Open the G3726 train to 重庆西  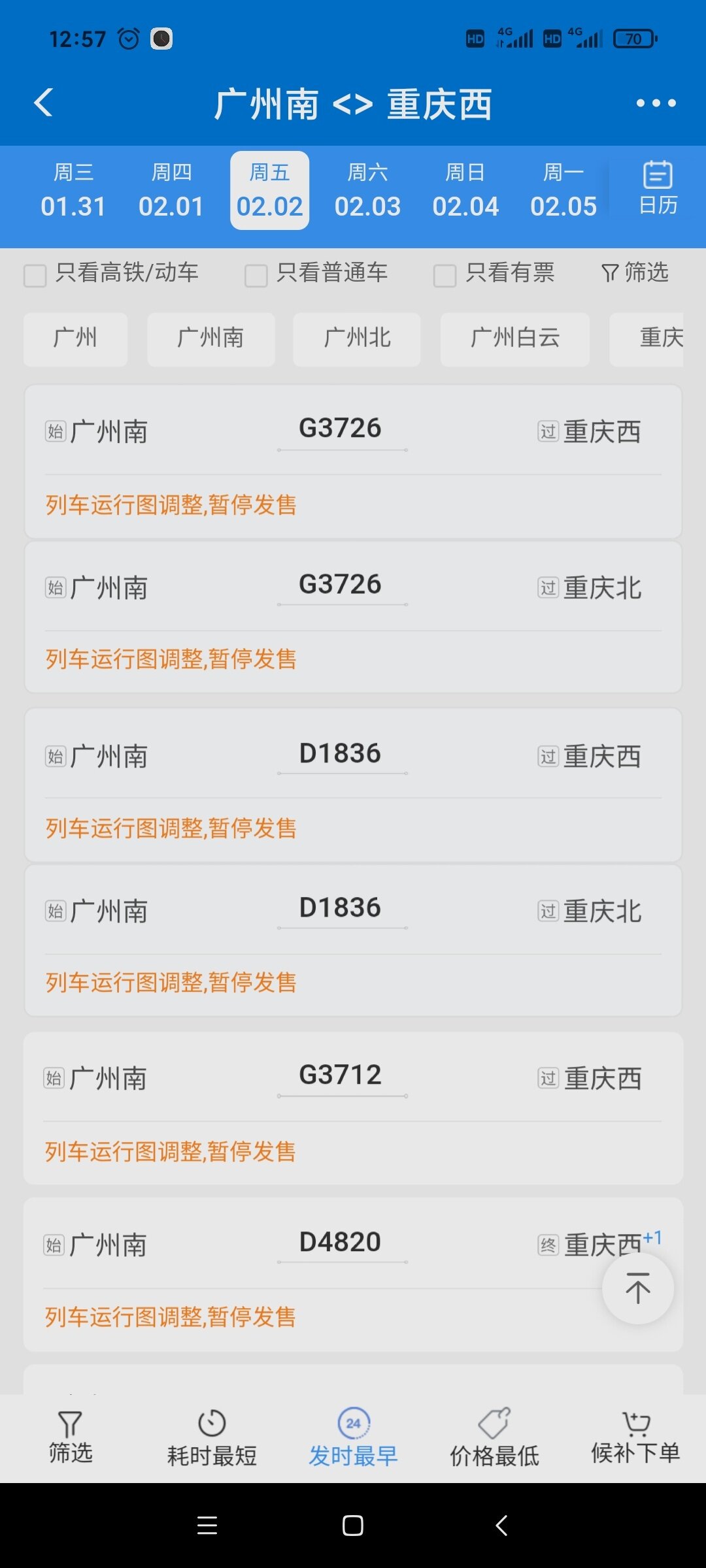353,462
